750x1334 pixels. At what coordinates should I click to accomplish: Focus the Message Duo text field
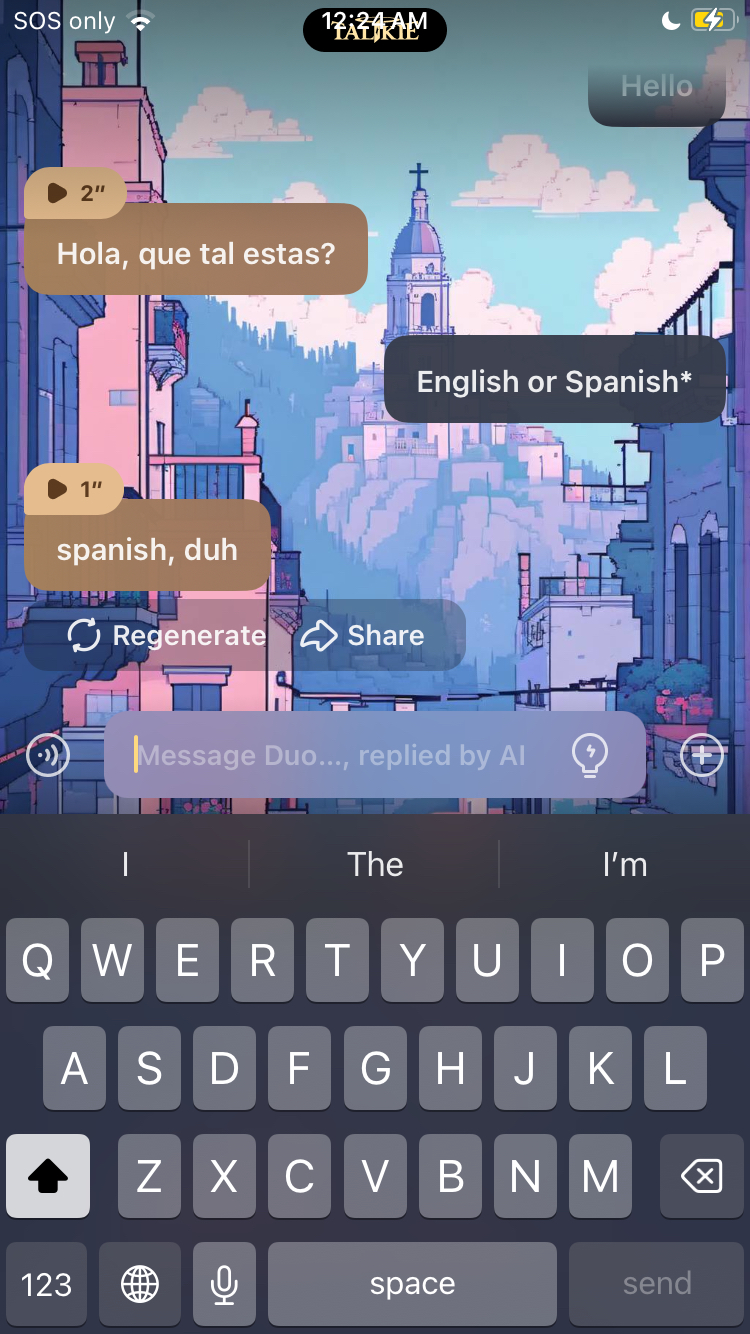[x=340, y=755]
